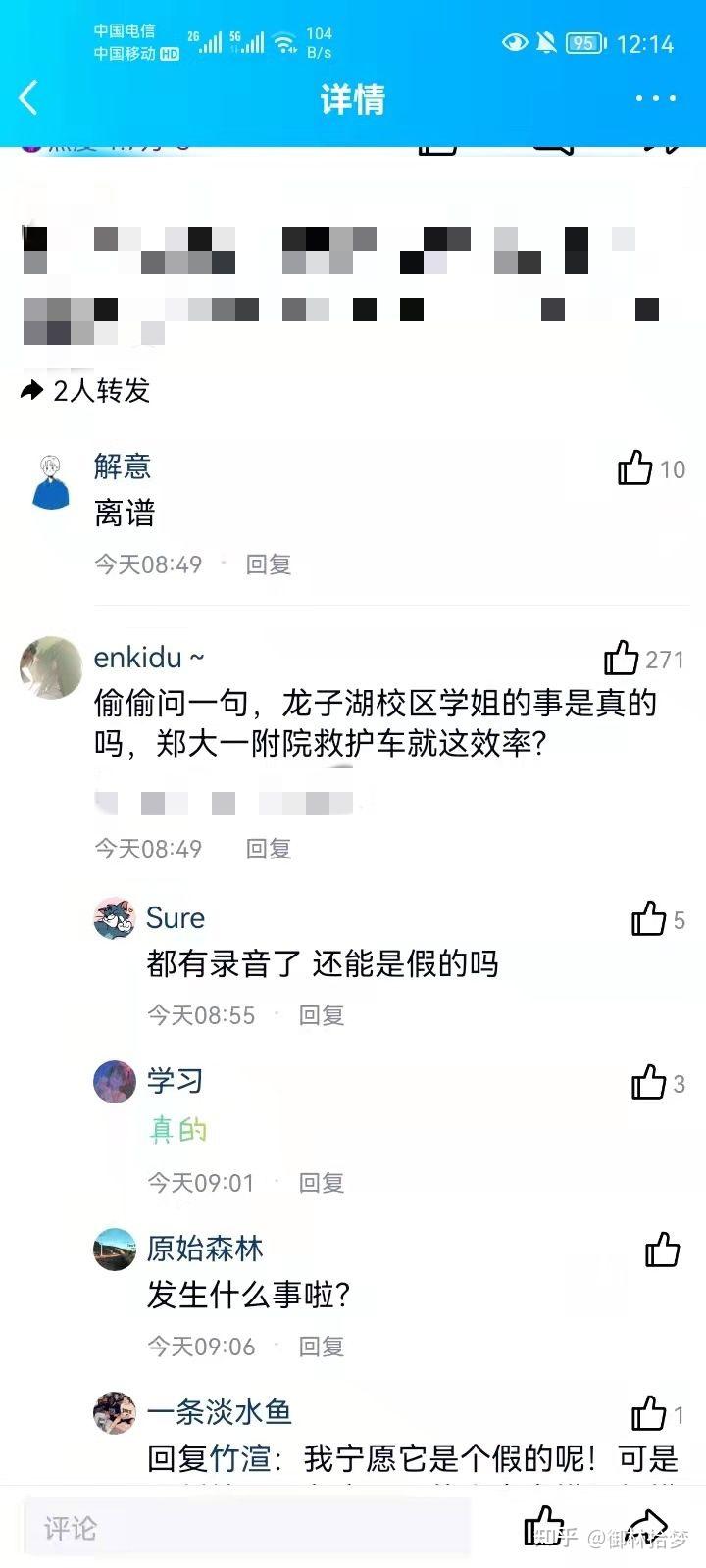Go back from the 详情 page
706x1568 pixels.
pos(29,98)
